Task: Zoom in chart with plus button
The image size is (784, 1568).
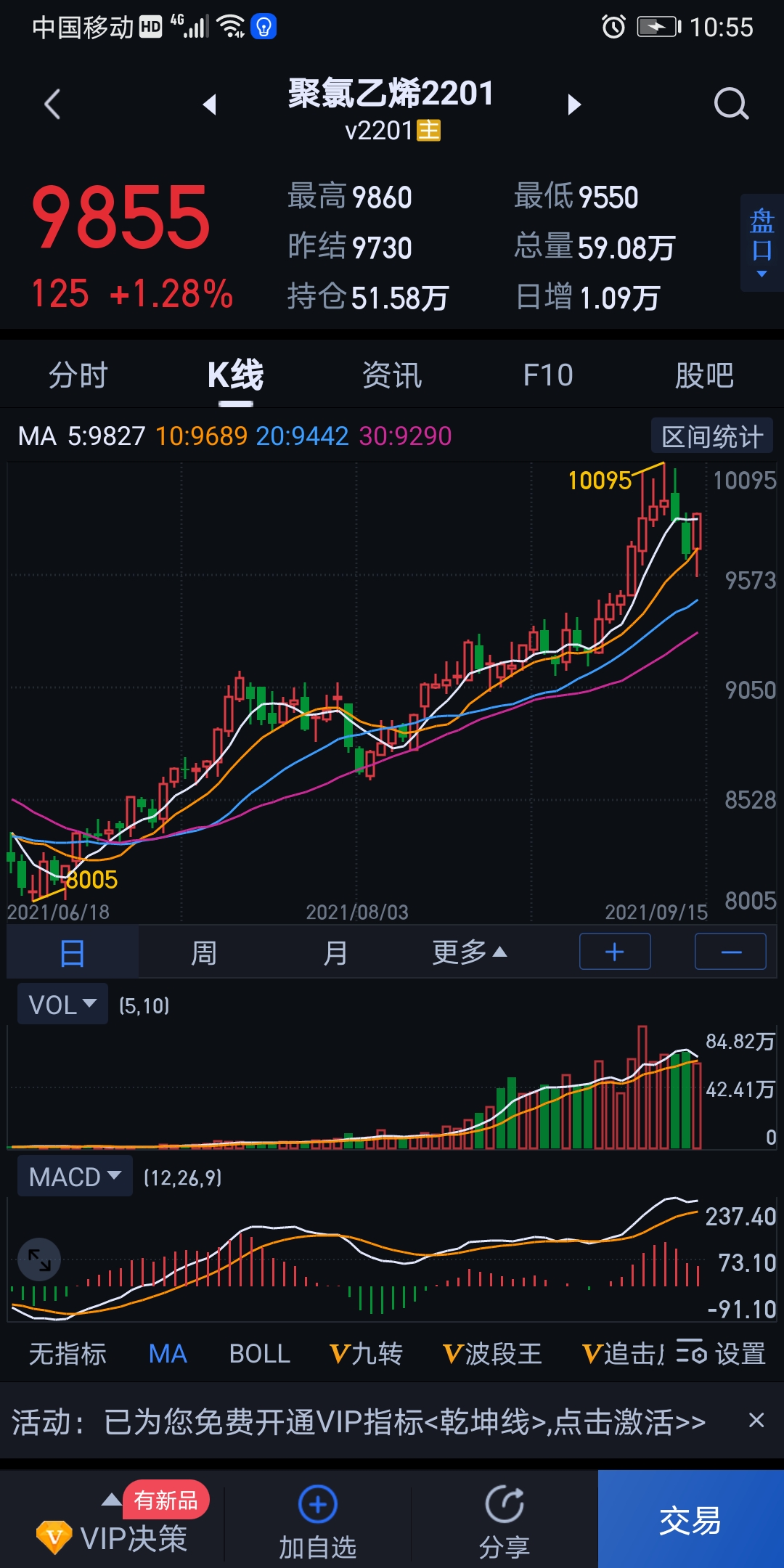Action: pos(615,952)
